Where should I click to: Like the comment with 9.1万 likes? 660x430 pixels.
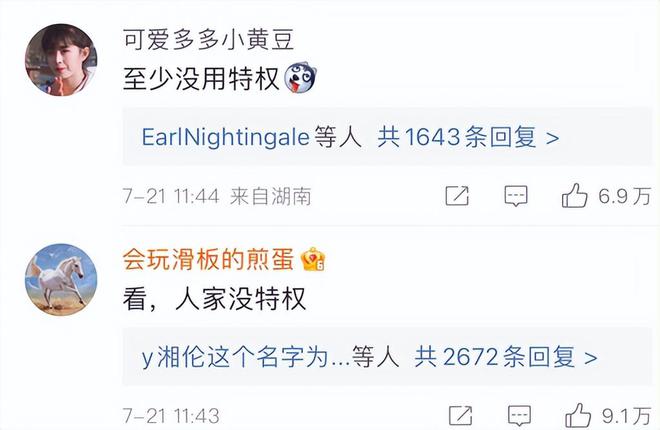coord(578,416)
